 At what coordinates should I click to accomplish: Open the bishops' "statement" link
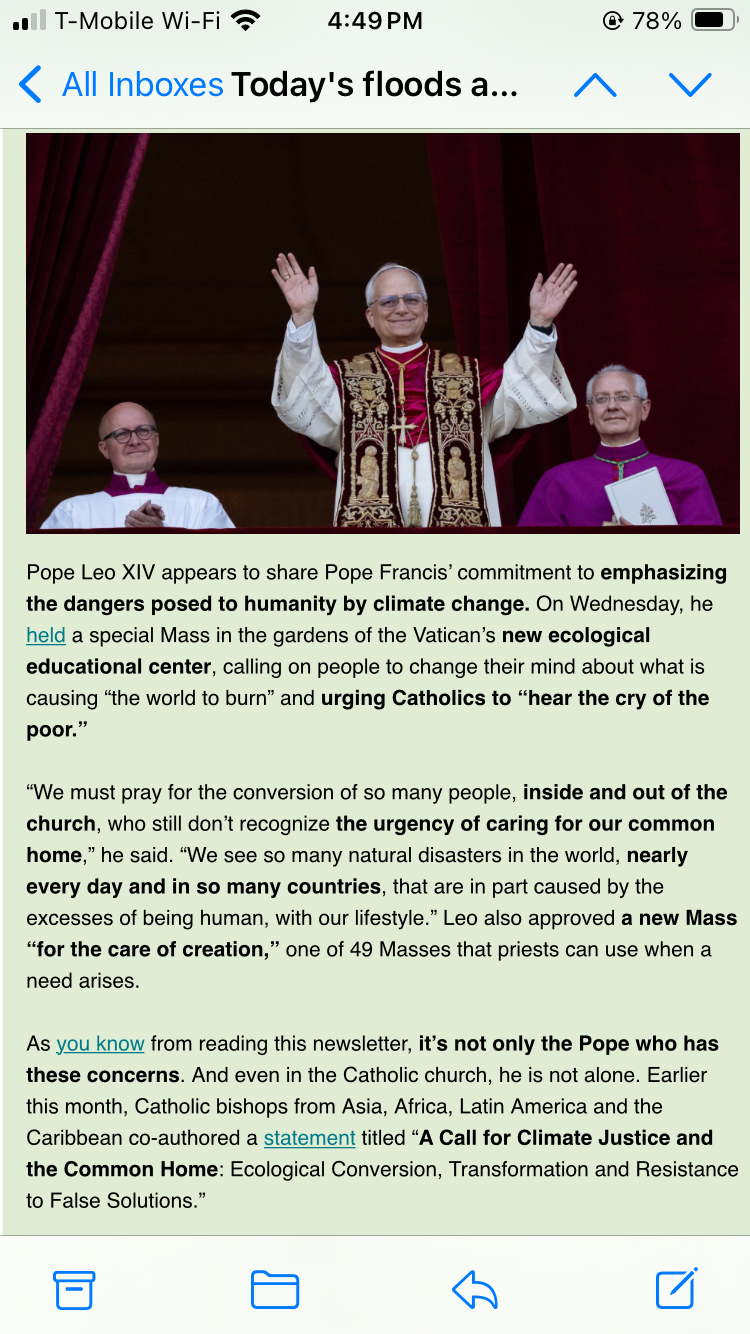(x=310, y=1138)
